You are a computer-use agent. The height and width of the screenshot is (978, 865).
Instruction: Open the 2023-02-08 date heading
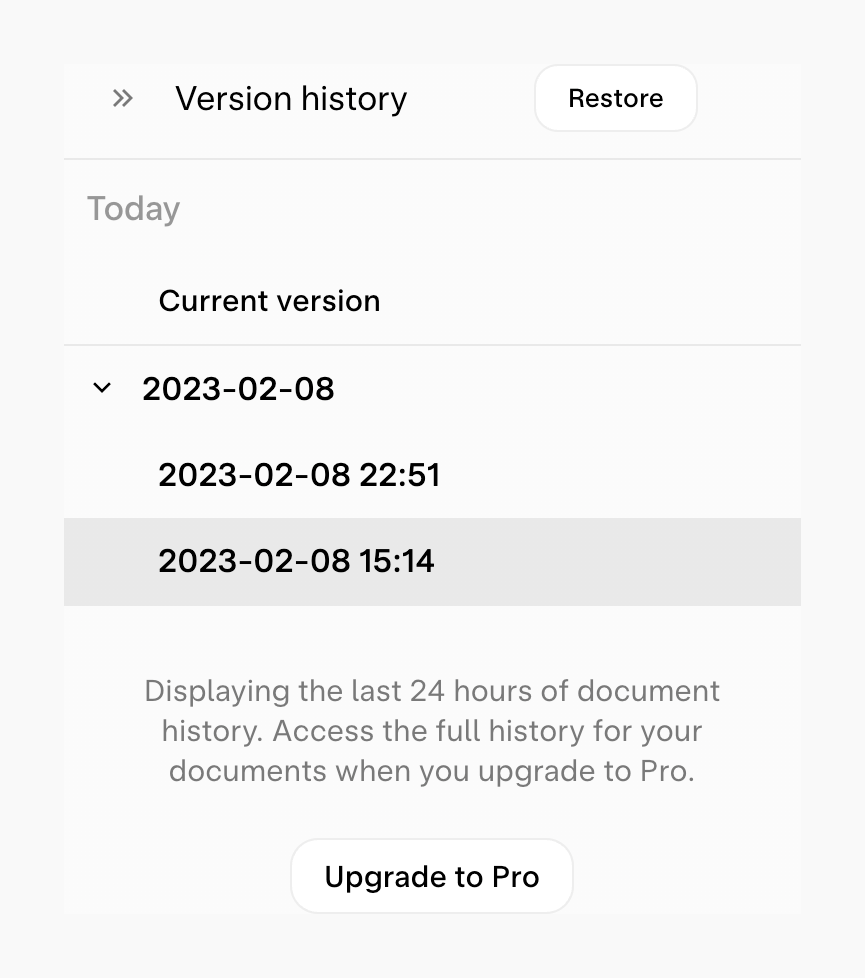(x=238, y=388)
